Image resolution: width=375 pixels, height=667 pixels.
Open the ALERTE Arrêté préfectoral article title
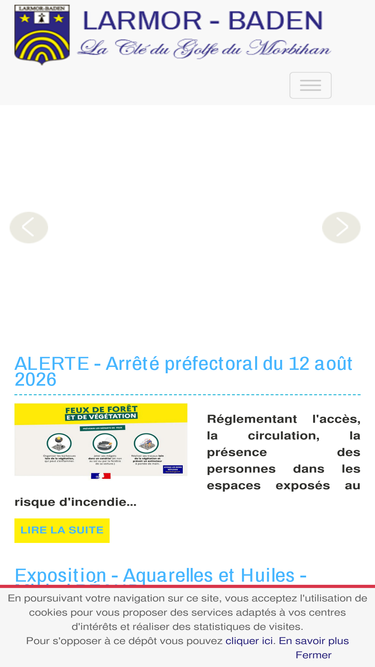[183, 371]
